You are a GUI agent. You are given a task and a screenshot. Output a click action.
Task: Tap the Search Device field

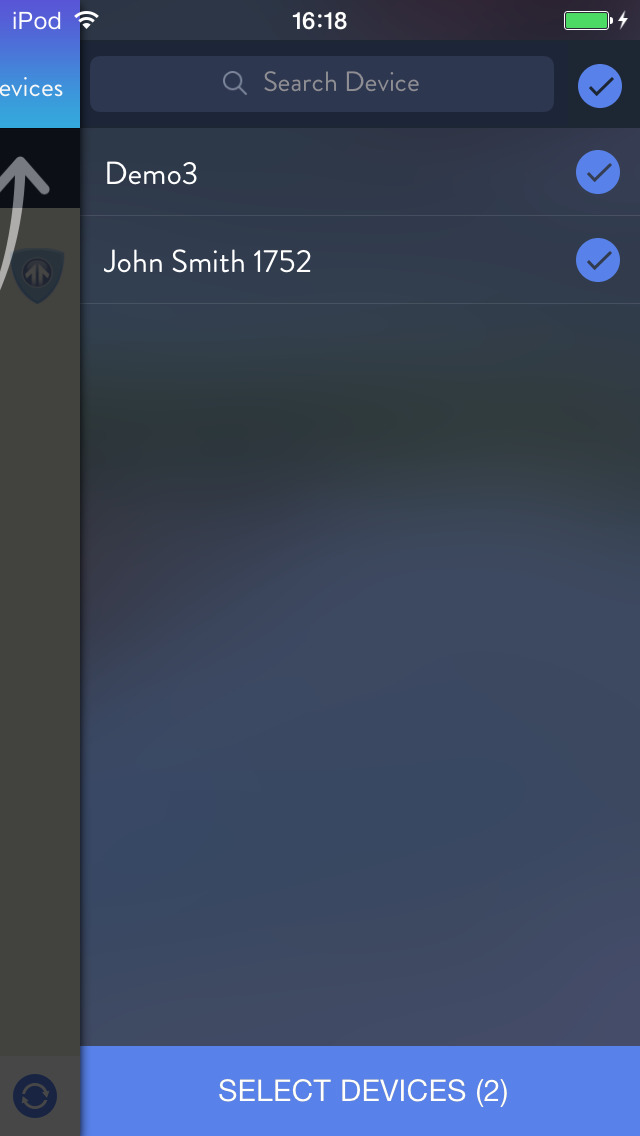321,83
